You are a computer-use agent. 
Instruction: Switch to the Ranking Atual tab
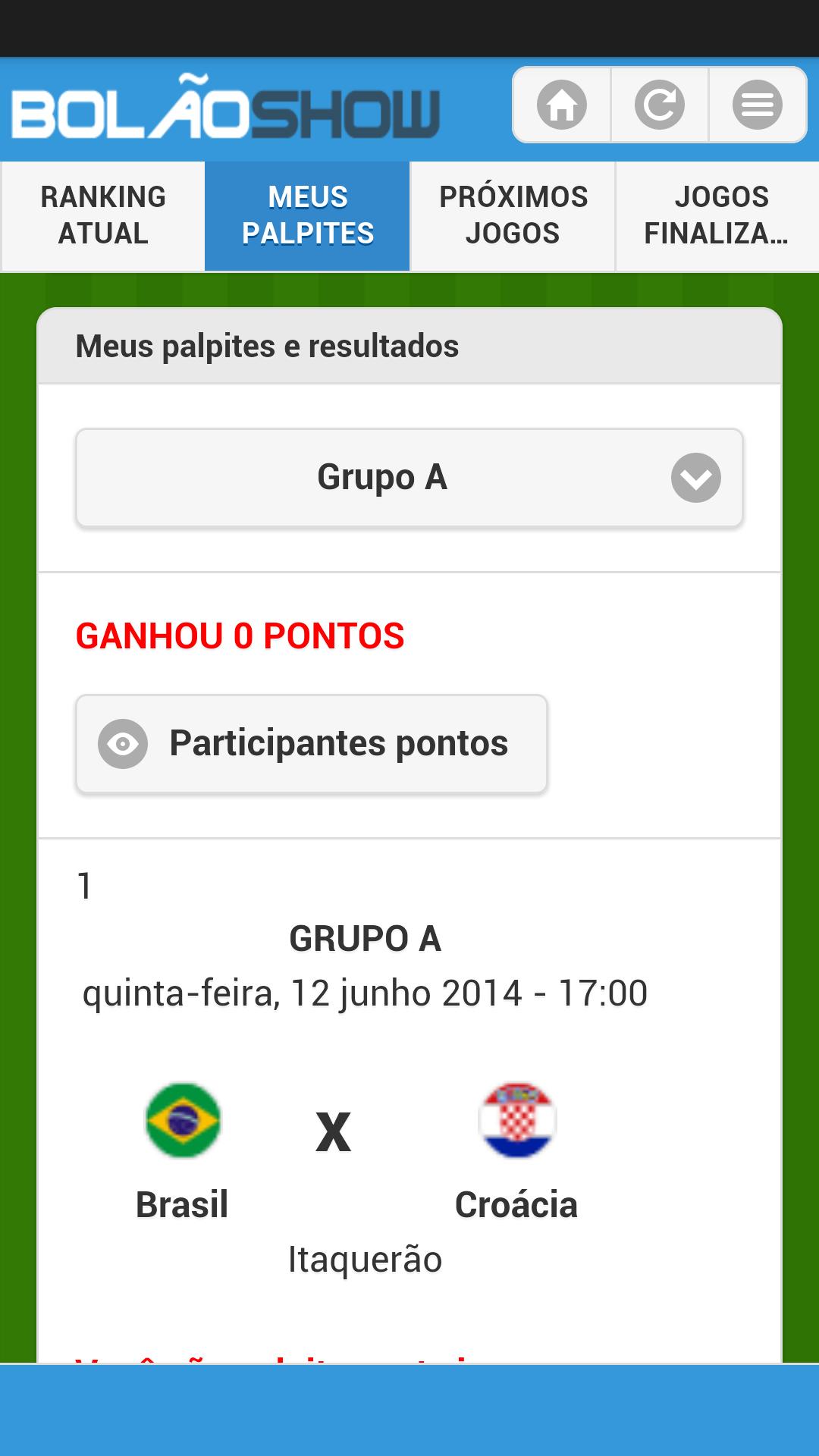103,215
